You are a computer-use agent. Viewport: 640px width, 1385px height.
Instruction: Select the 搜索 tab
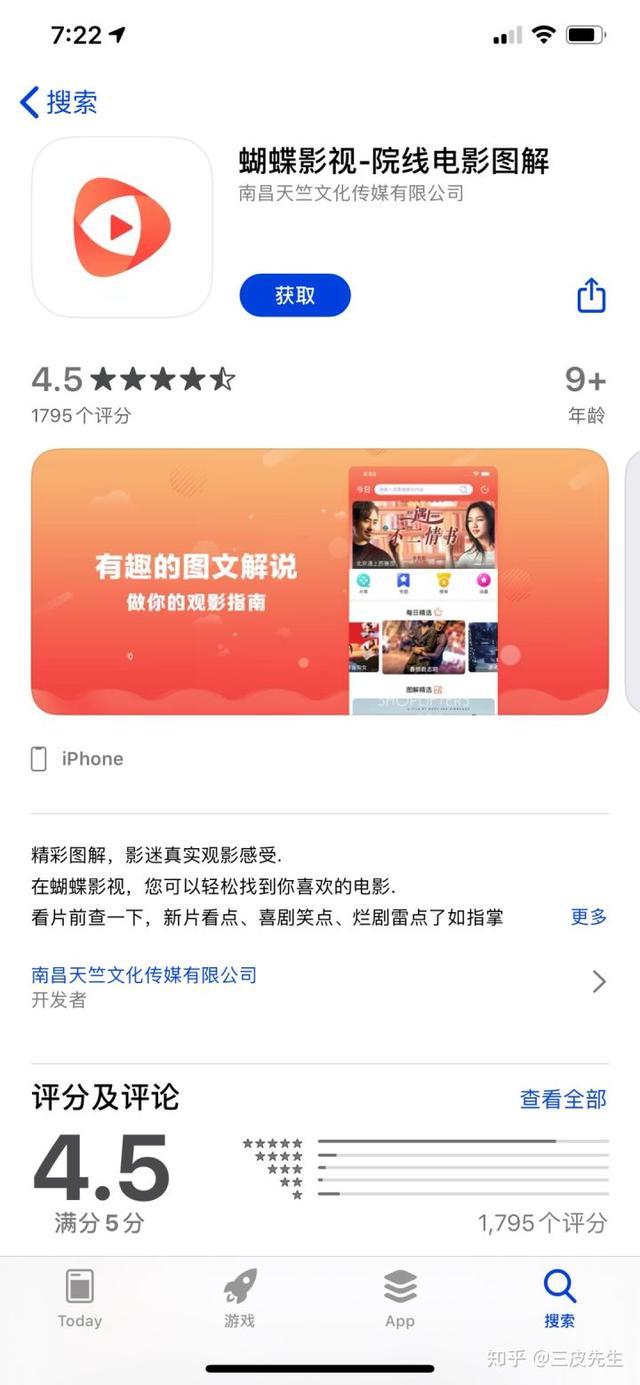click(x=559, y=1298)
